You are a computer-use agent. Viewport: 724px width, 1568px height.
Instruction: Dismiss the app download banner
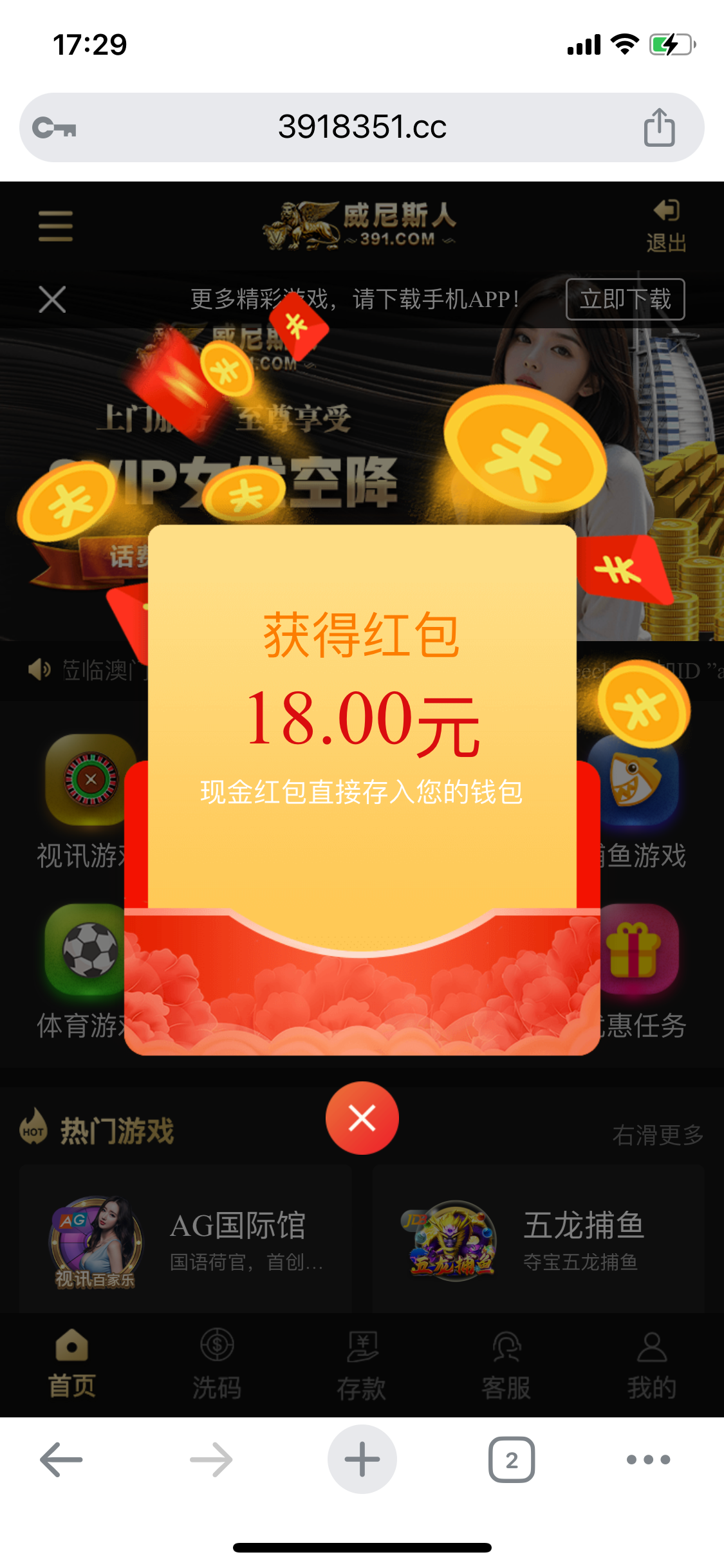click(52, 299)
